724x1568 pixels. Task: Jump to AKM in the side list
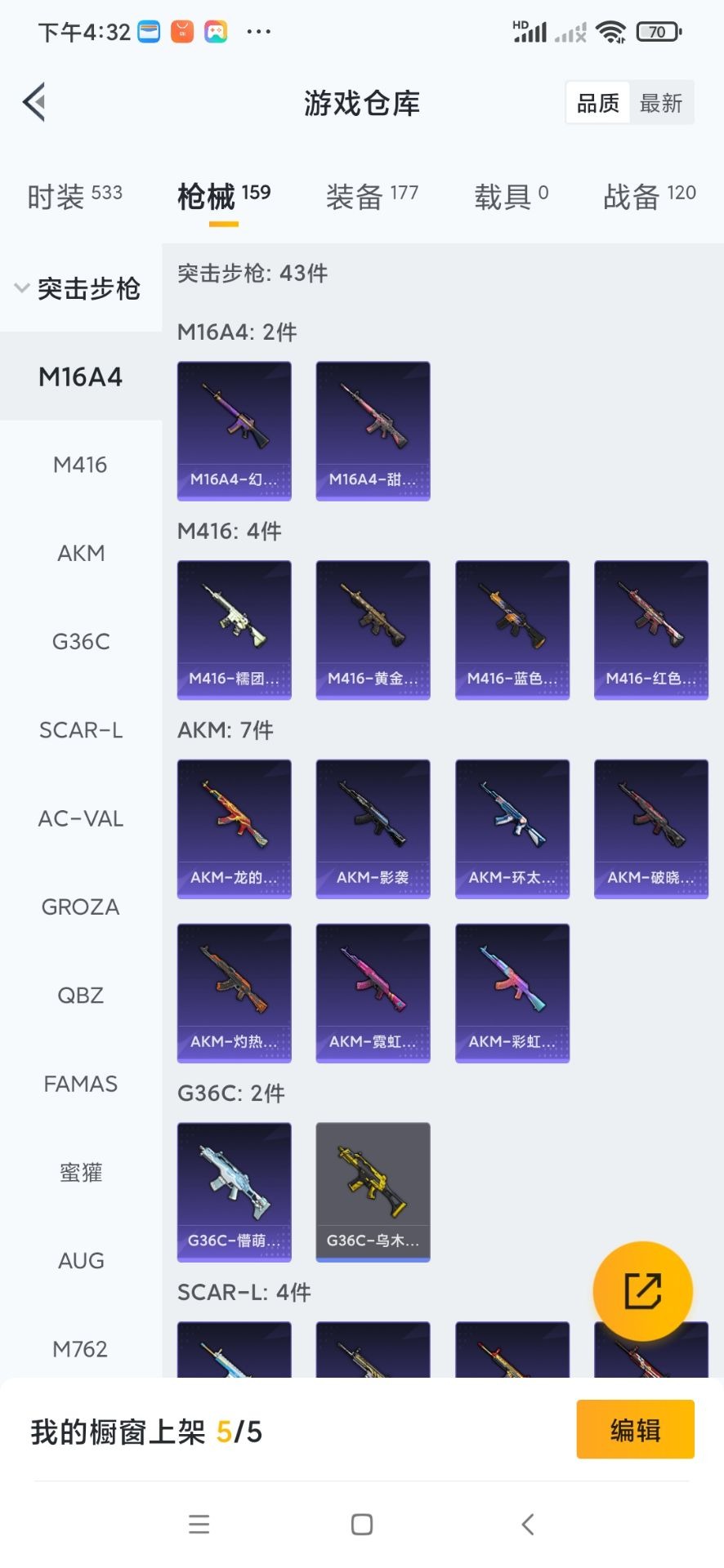point(80,553)
